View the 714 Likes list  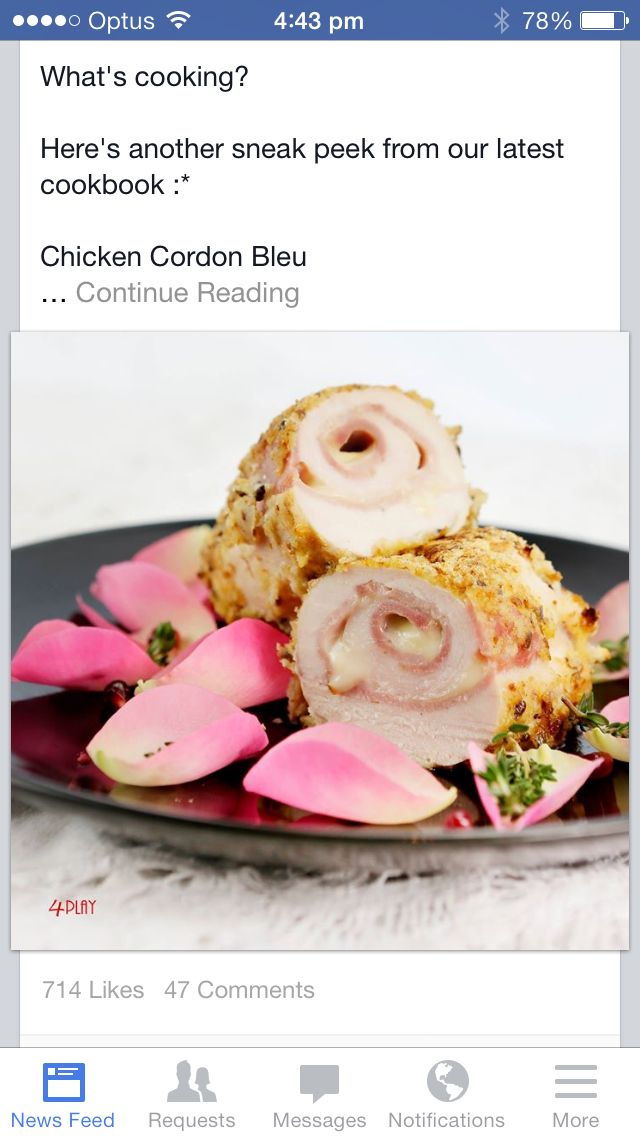click(93, 990)
